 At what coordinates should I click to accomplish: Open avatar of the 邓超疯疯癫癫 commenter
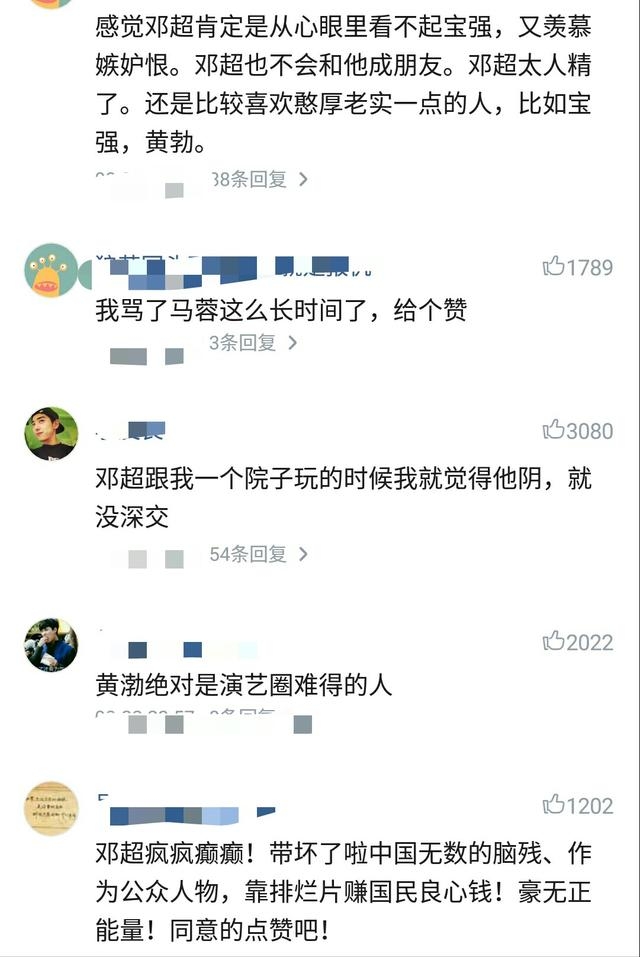tap(51, 808)
